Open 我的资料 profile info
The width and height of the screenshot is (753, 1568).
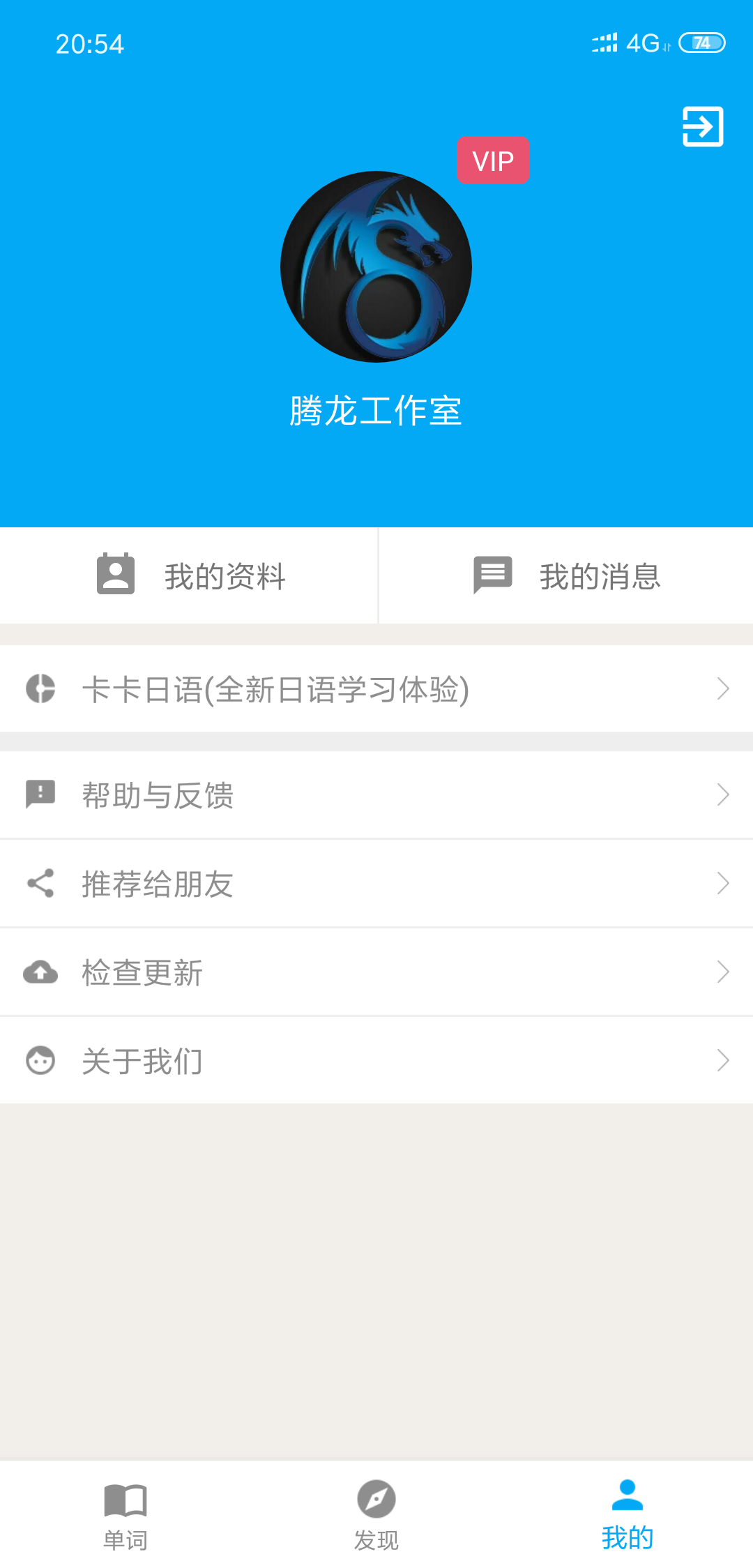click(190, 575)
